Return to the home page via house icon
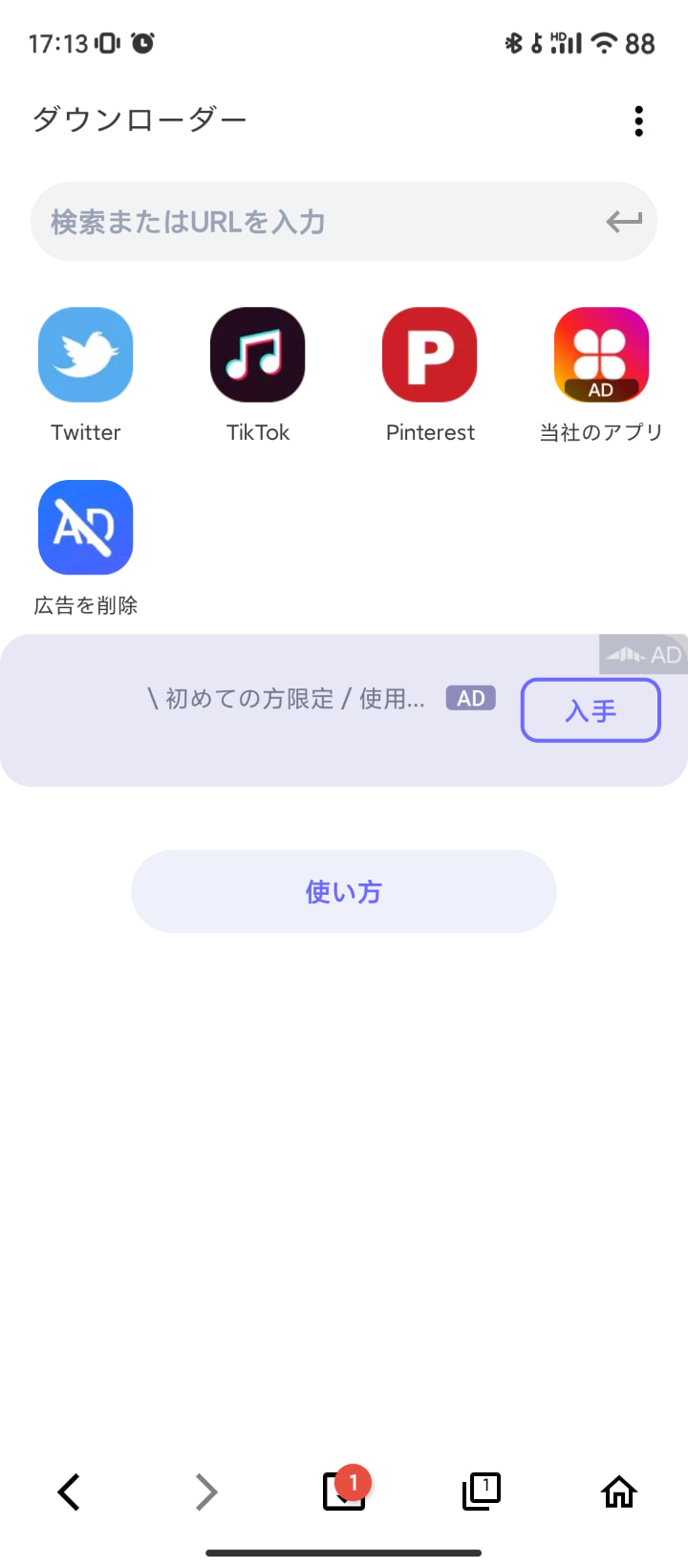The height and width of the screenshot is (1568, 688). (x=619, y=1492)
